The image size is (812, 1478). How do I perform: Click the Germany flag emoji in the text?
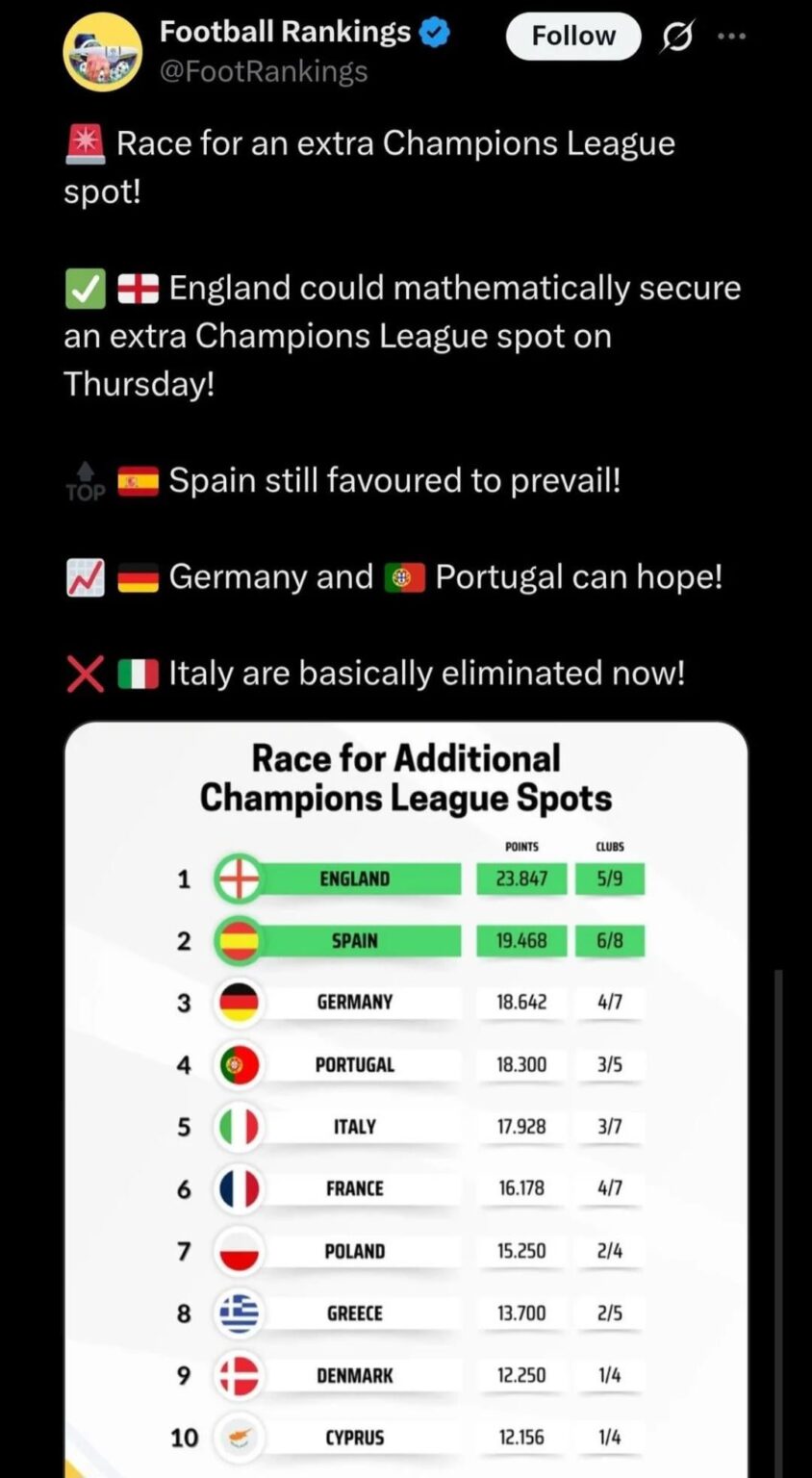click(138, 575)
